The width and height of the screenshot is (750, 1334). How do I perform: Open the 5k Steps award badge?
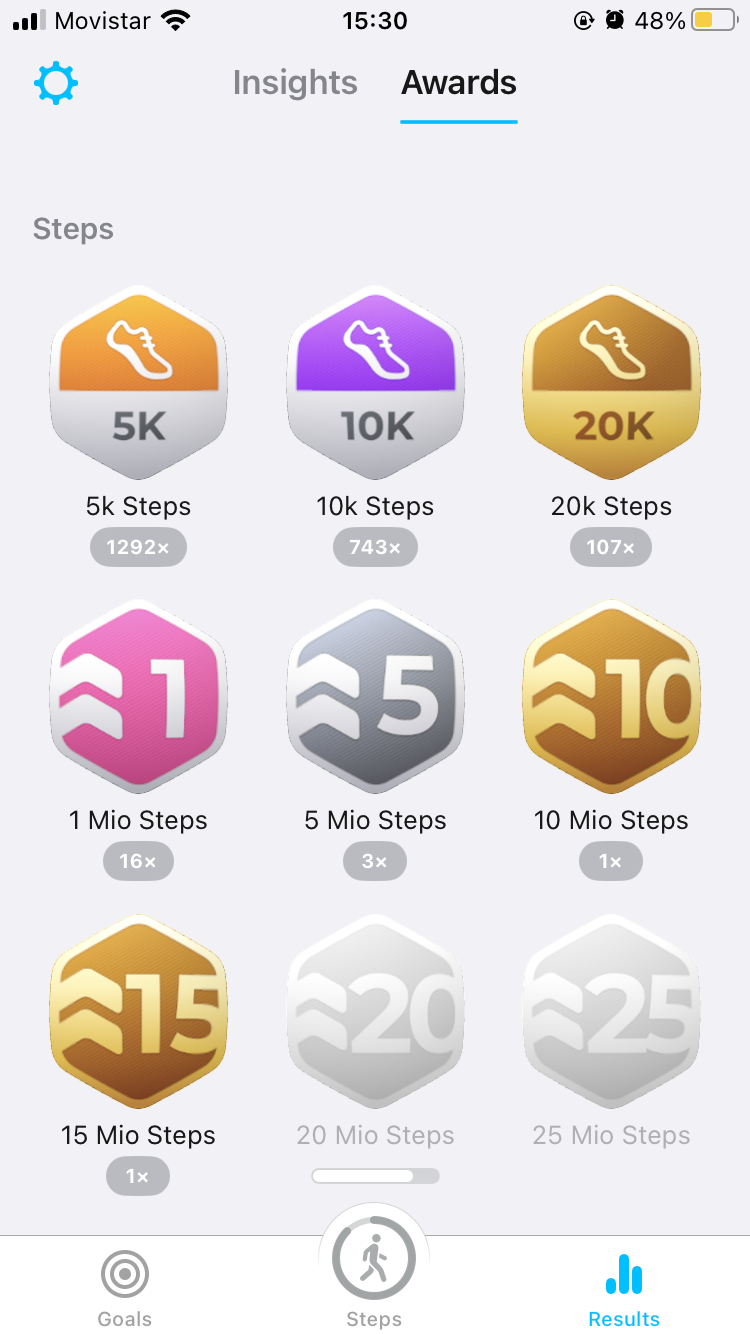(x=138, y=383)
